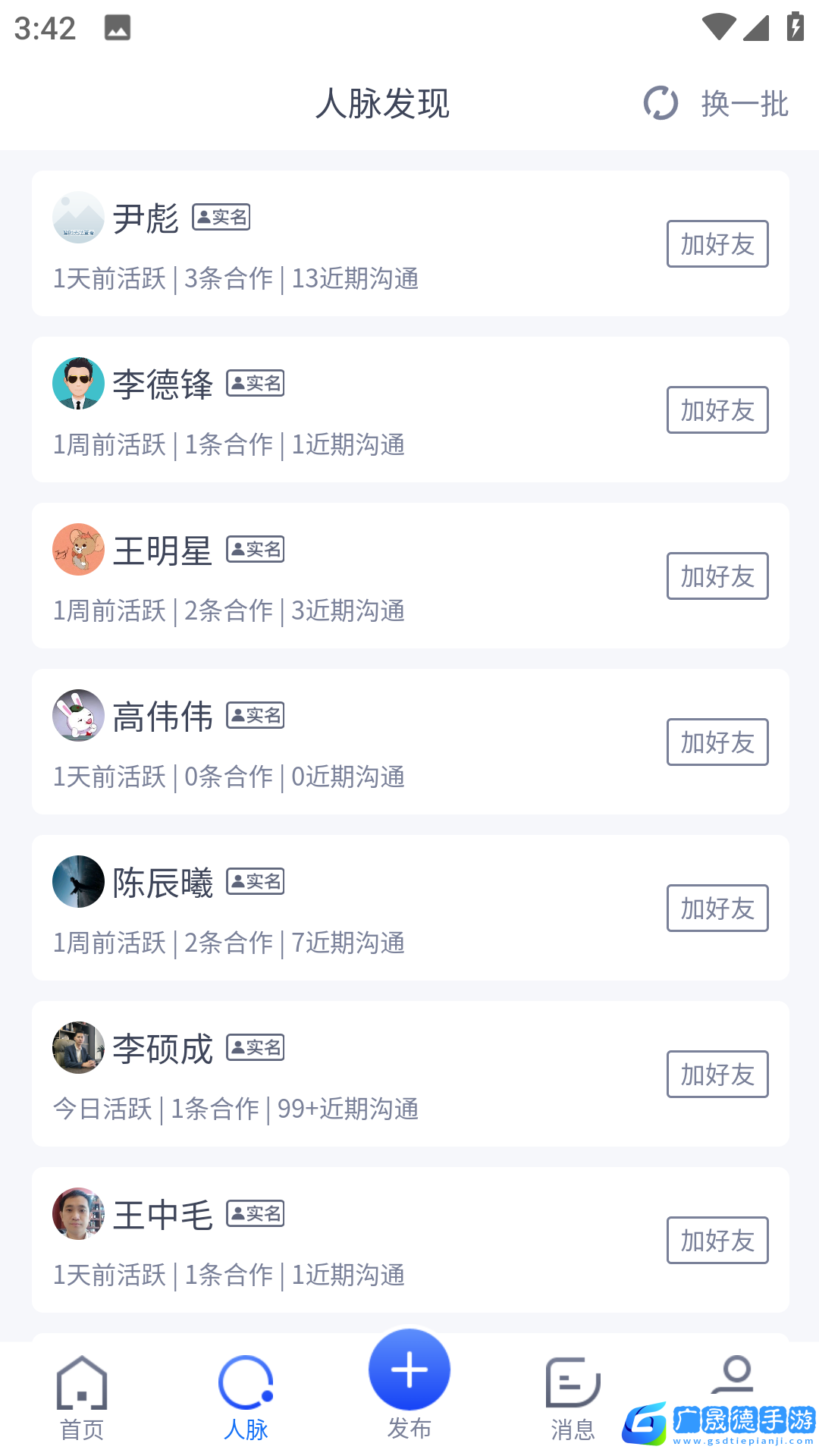This screenshot has width=819, height=1456.
Task: Add 王中毛 as a friend
Action: pyautogui.click(x=717, y=1241)
